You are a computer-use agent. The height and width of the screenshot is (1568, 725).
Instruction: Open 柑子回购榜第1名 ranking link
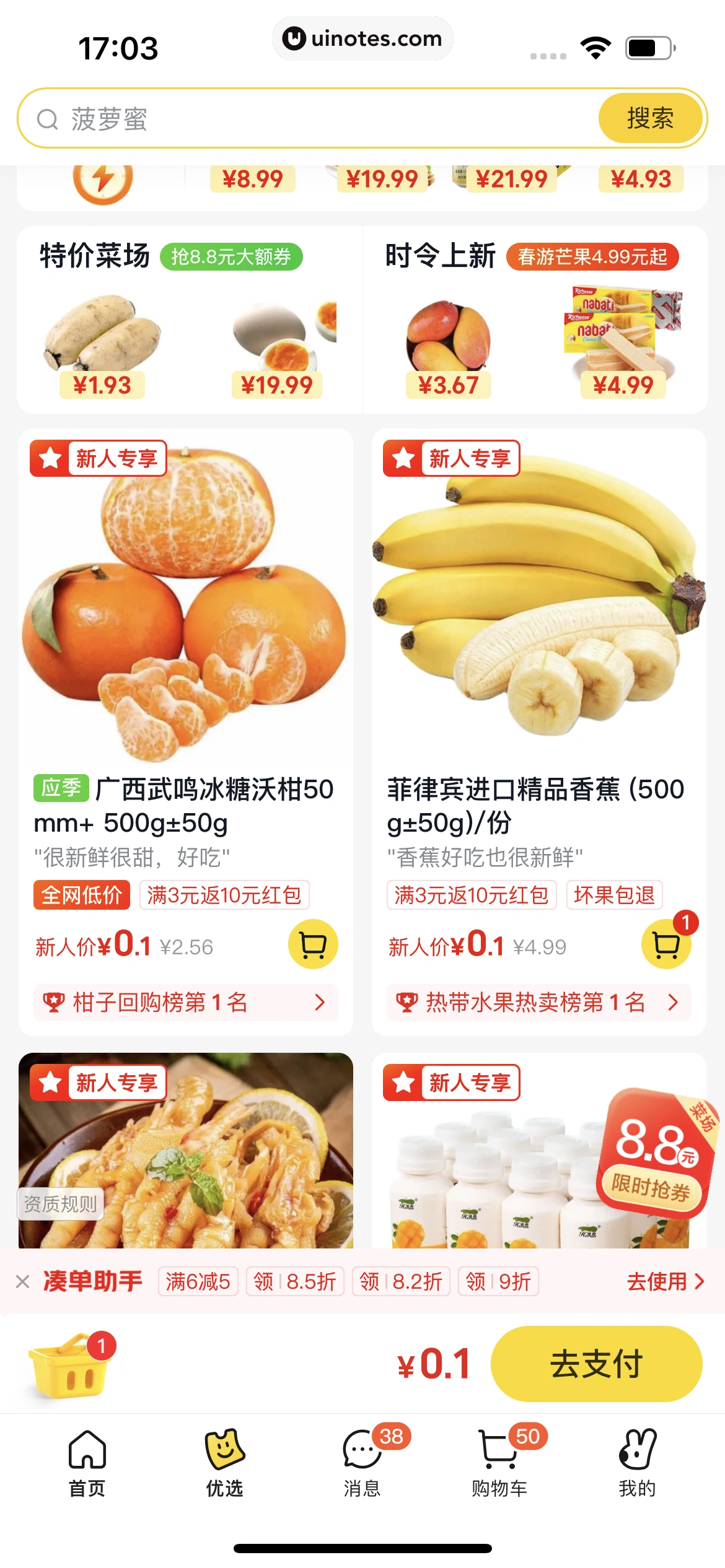[185, 1002]
